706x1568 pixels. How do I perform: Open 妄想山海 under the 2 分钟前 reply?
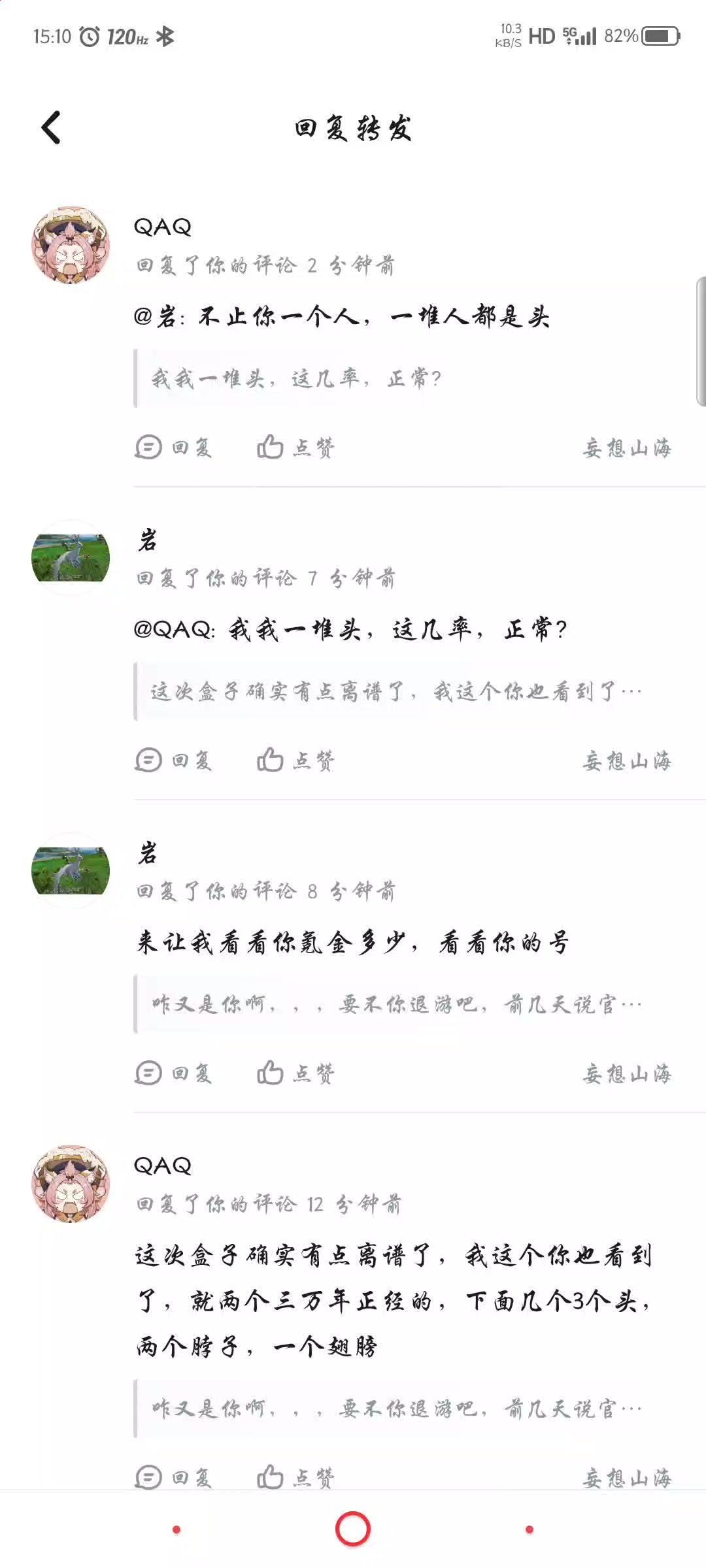click(x=626, y=448)
